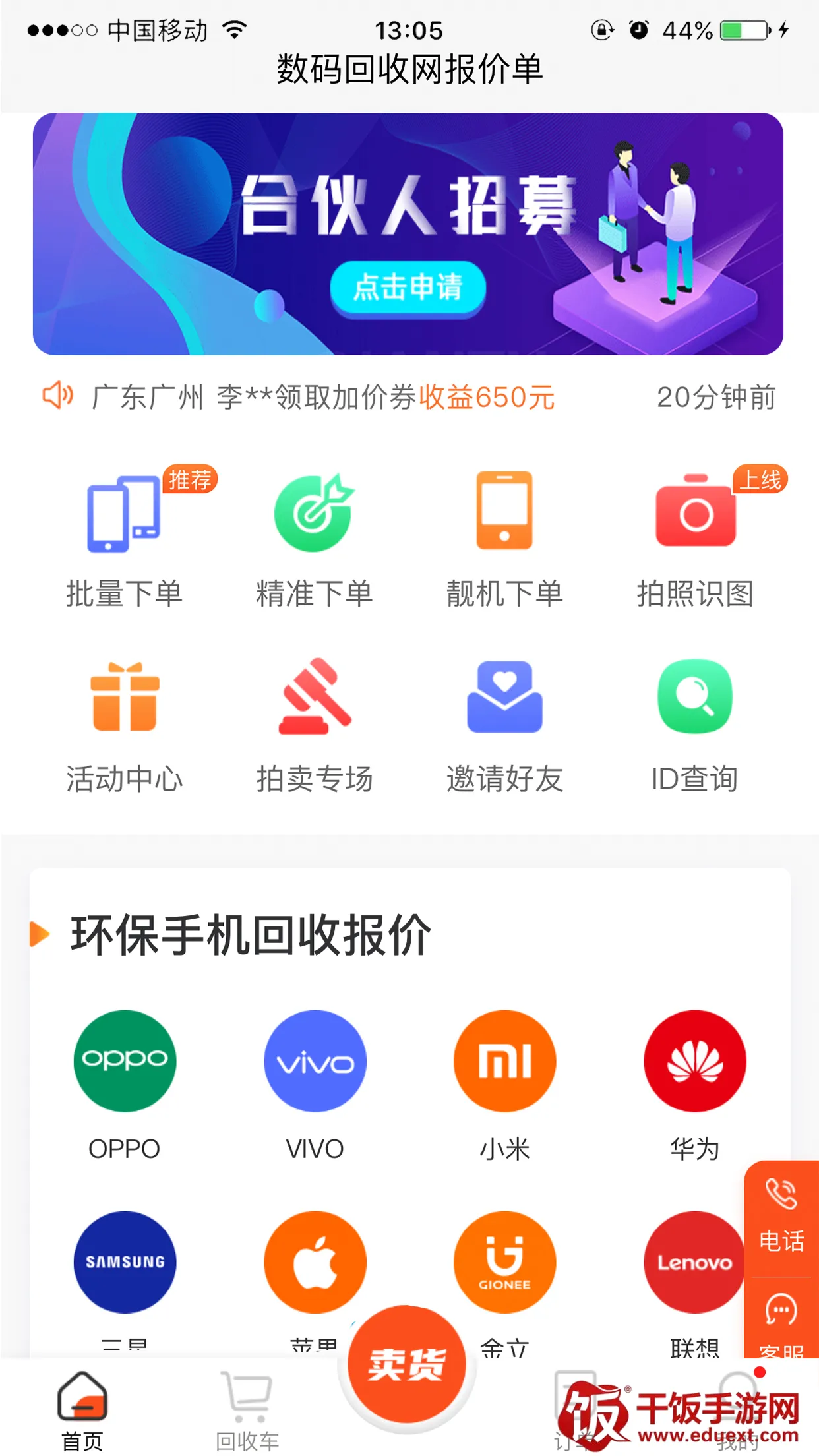Tap the 卖货 center button
Screen dimensions: 819x1456
407,1364
